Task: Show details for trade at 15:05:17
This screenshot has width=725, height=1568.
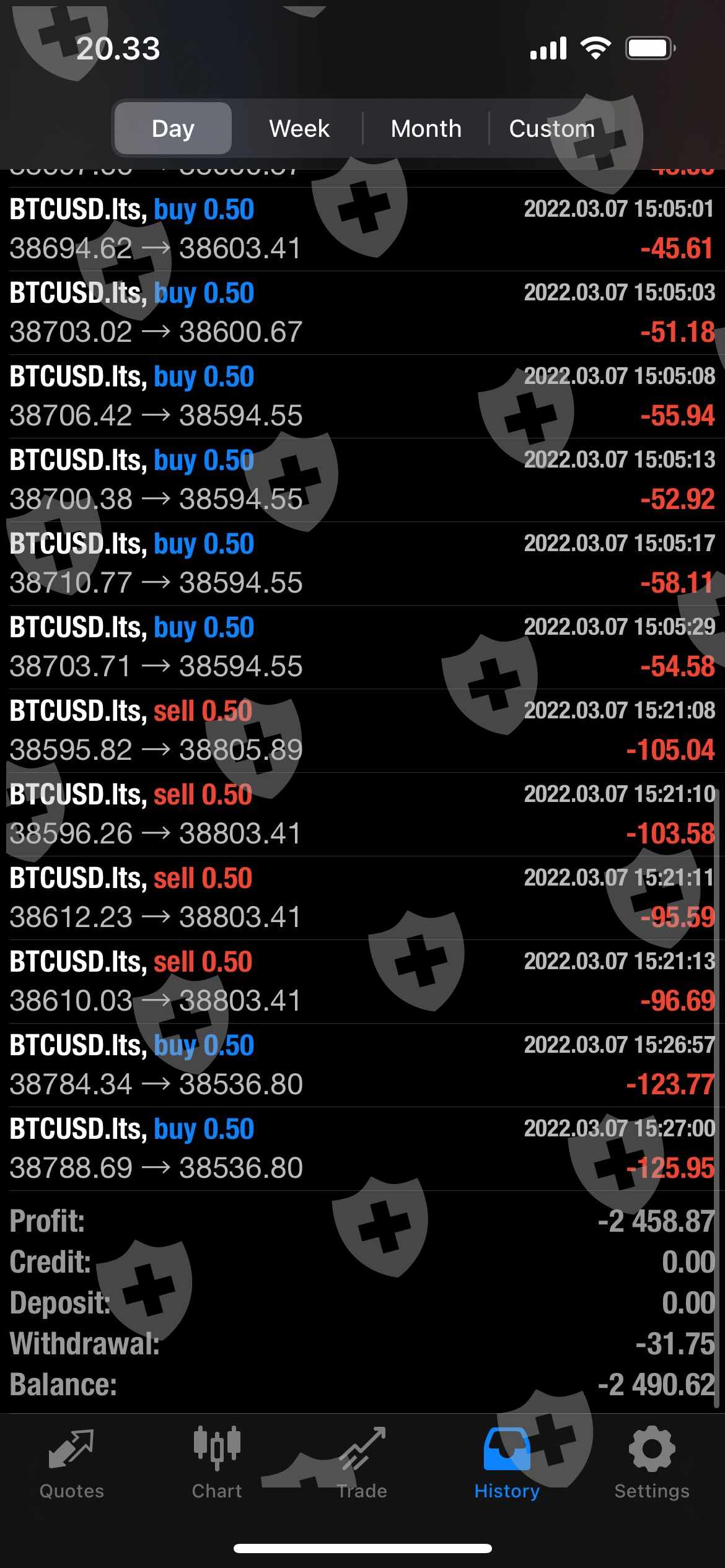Action: coord(362,564)
